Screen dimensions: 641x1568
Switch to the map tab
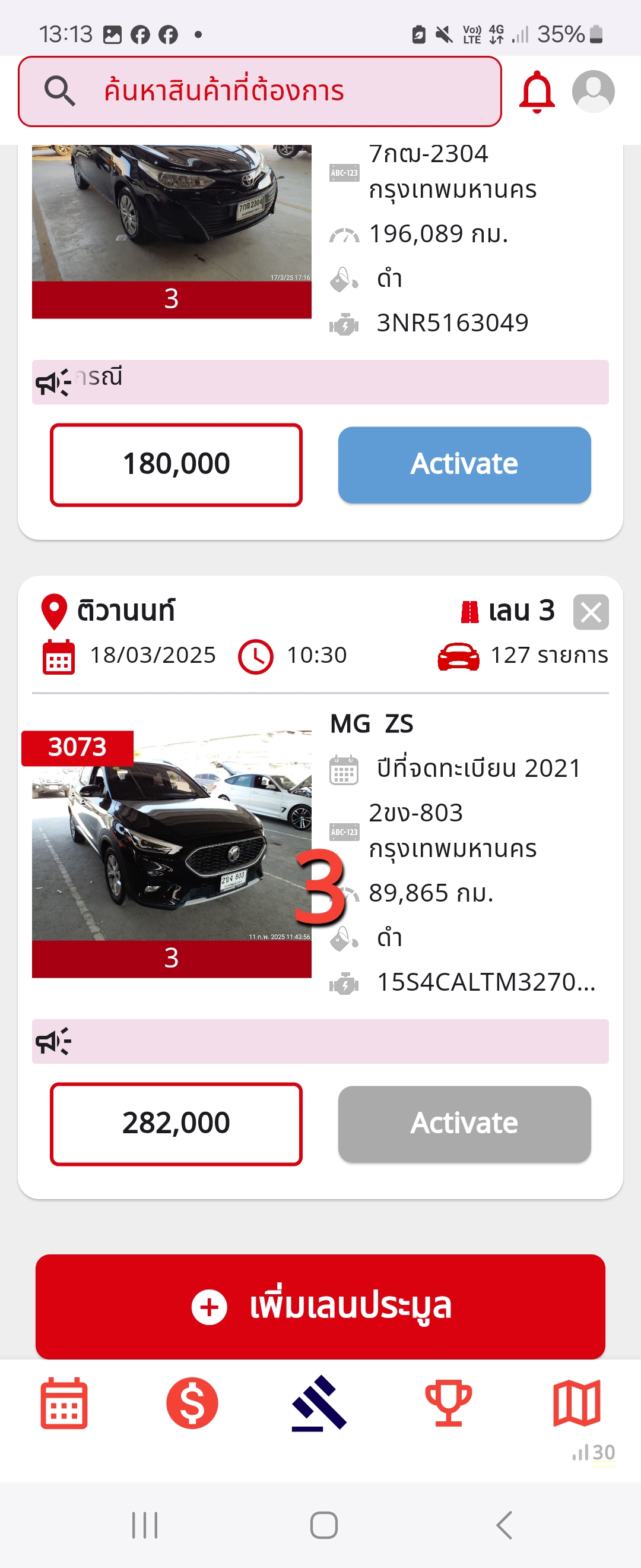tap(576, 1403)
